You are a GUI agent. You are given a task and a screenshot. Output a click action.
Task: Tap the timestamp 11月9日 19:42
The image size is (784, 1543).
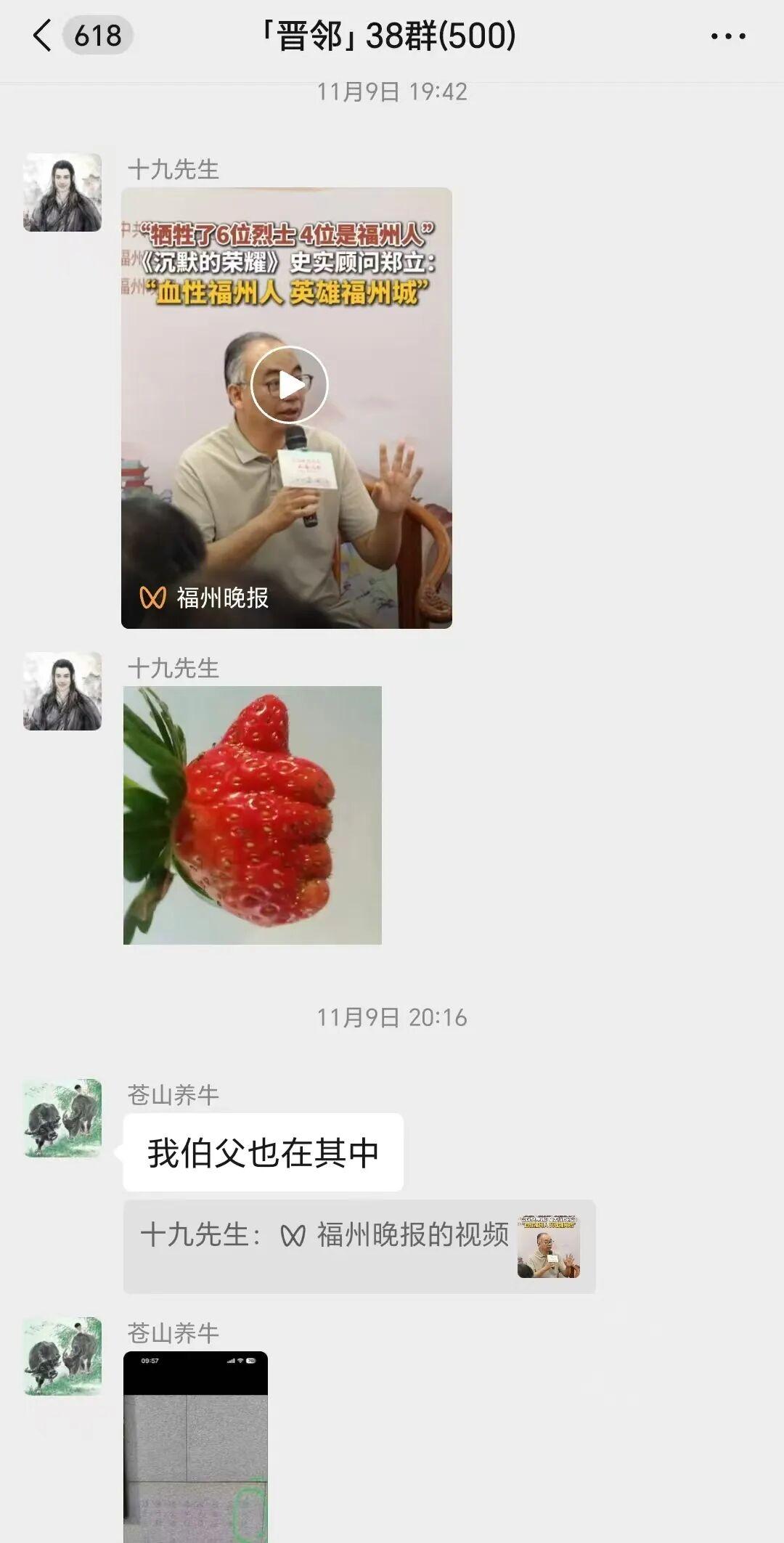(392, 91)
